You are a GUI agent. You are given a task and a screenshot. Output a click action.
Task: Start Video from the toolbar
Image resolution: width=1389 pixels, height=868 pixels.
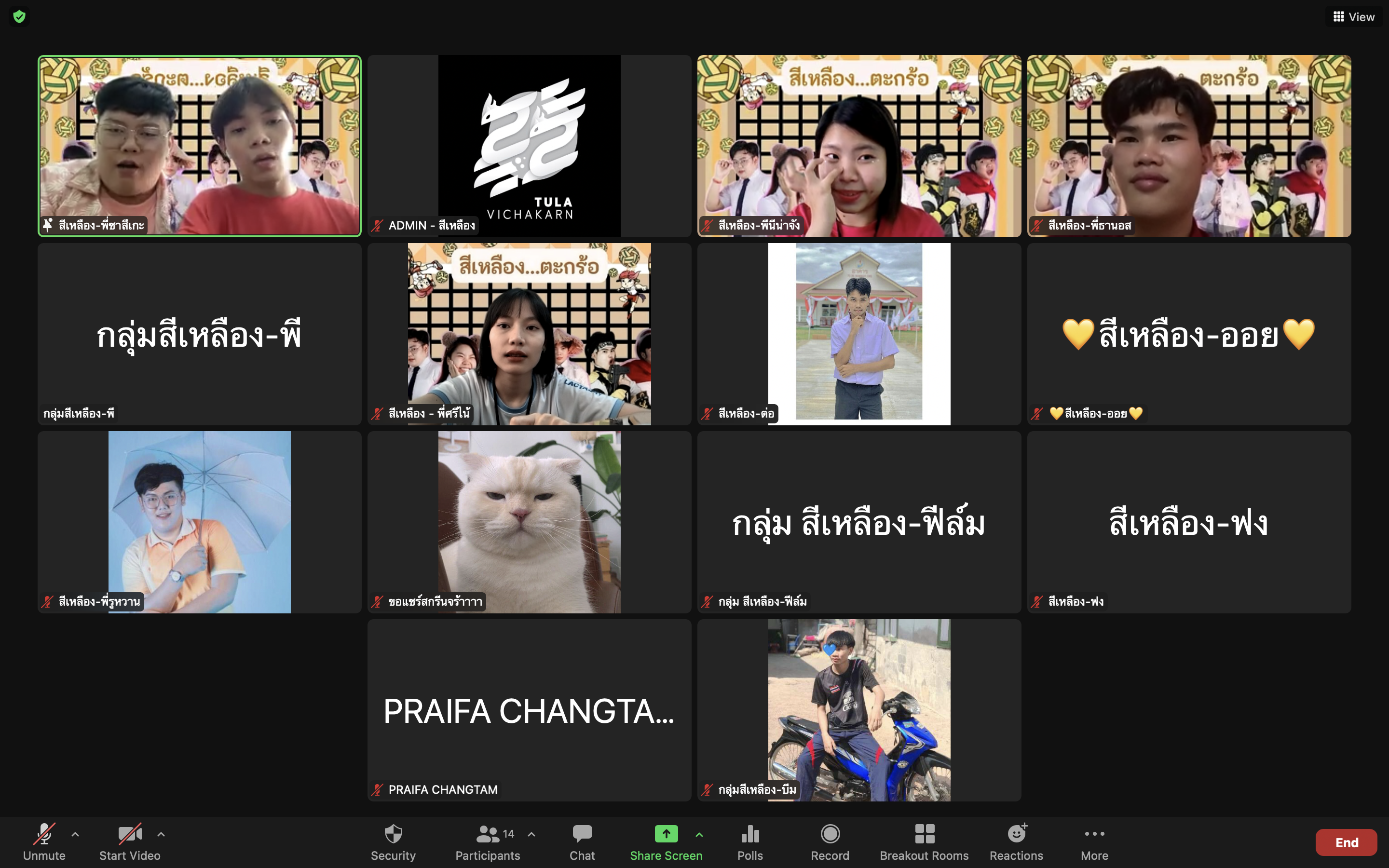click(130, 841)
